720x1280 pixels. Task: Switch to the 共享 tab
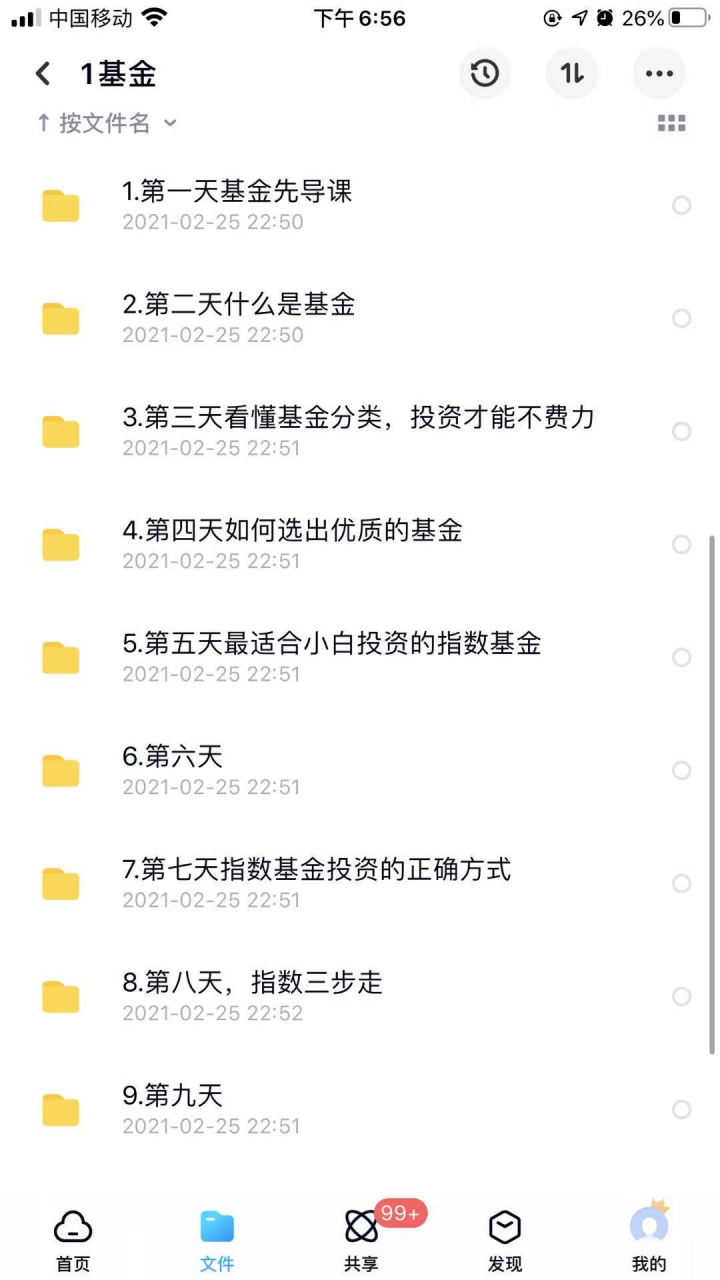[361, 1241]
